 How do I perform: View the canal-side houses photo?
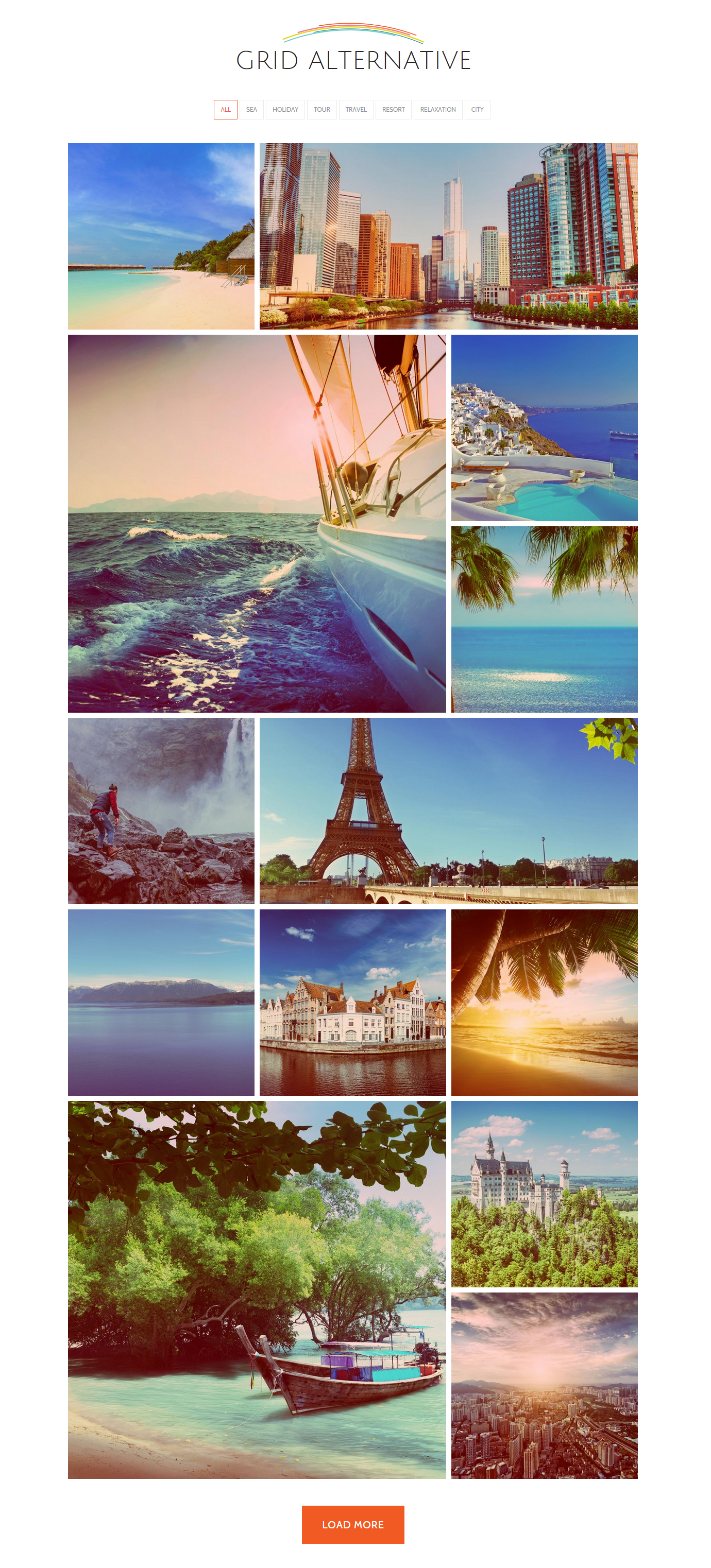pyautogui.click(x=353, y=1003)
